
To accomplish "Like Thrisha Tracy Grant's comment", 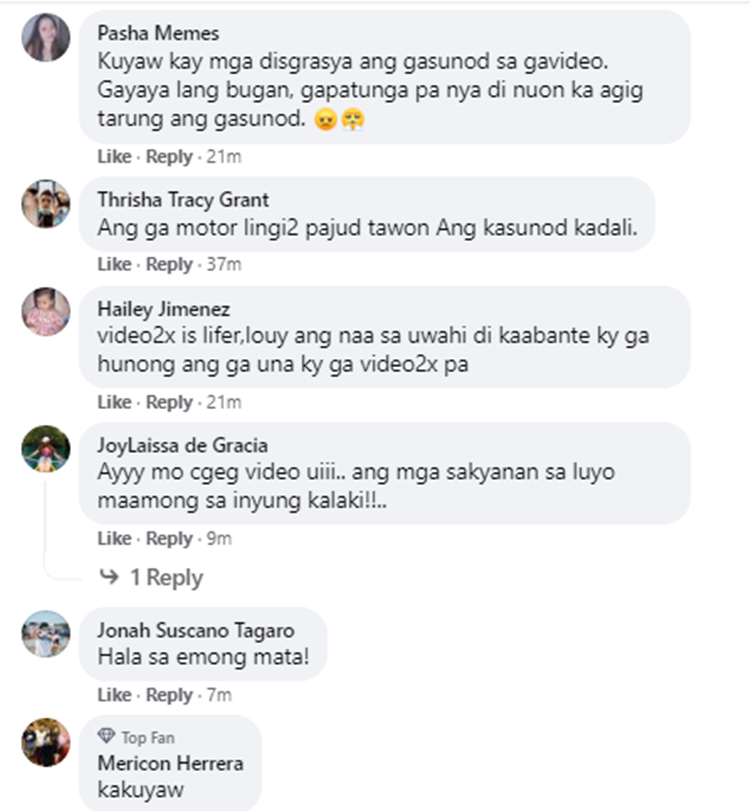I will pyautogui.click(x=114, y=264).
